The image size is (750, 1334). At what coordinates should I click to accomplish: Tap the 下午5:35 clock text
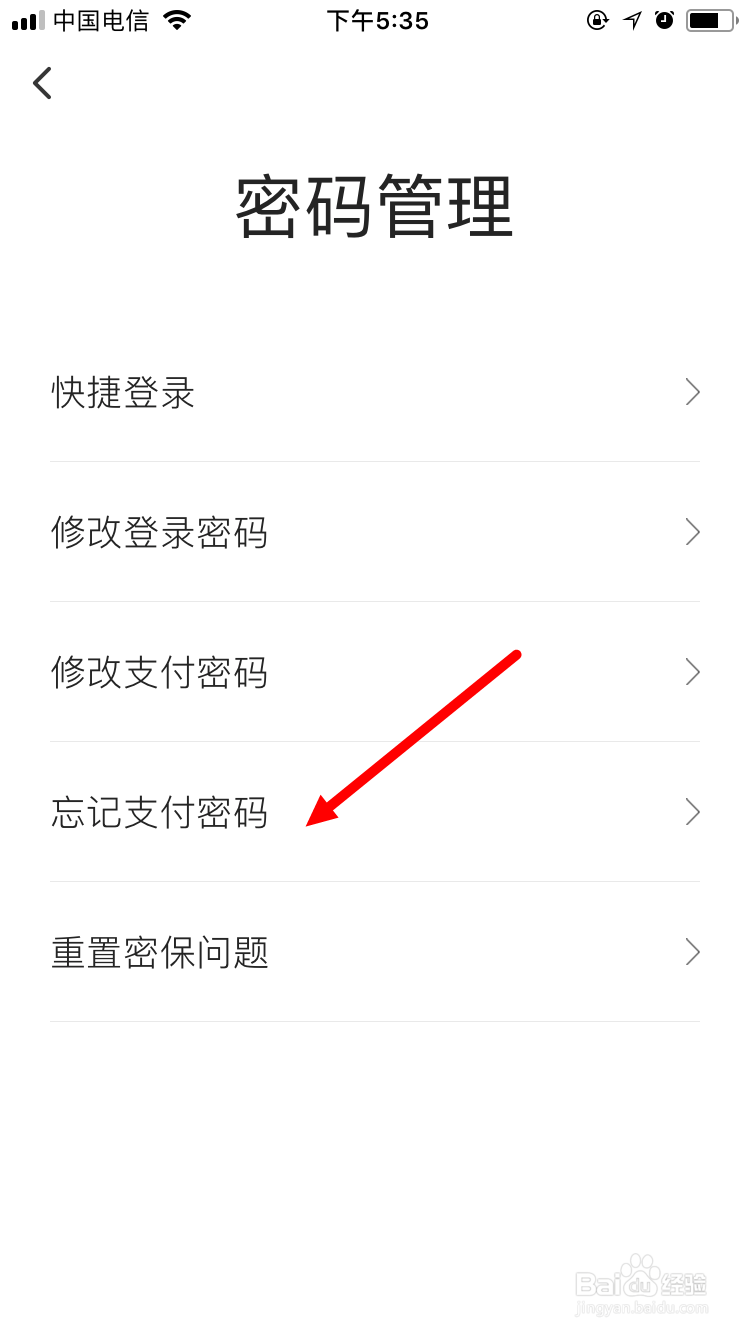[x=378, y=19]
